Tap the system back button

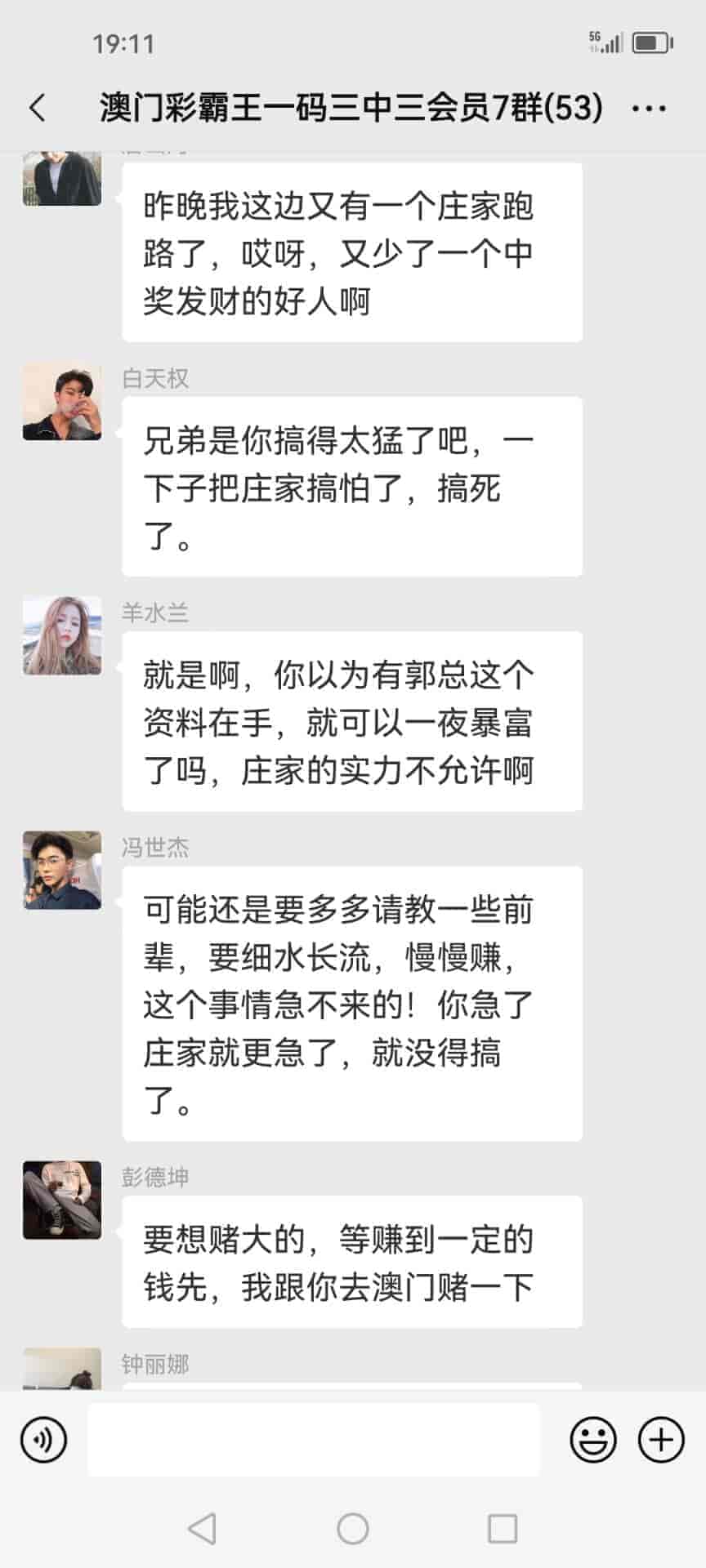point(202,1529)
